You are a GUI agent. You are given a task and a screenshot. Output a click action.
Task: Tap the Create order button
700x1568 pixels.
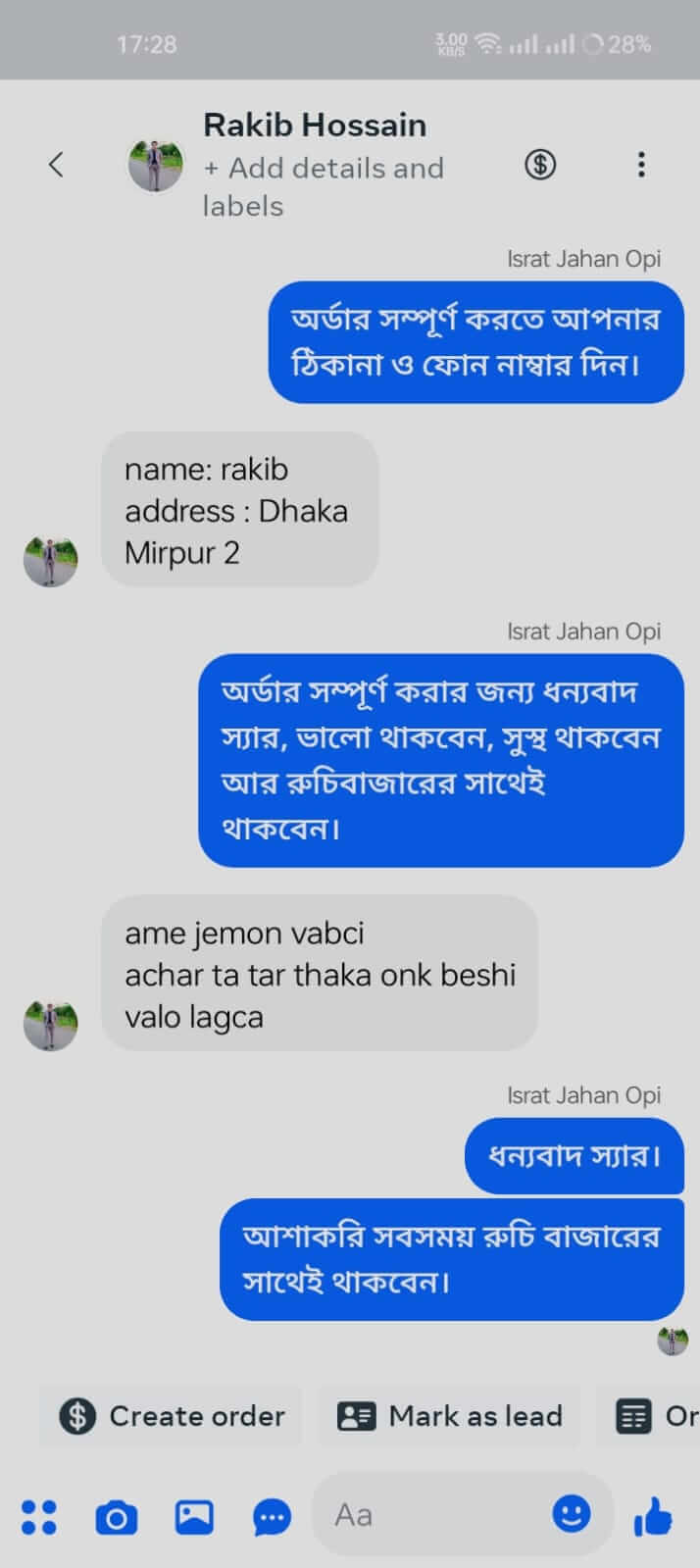coord(172,1416)
